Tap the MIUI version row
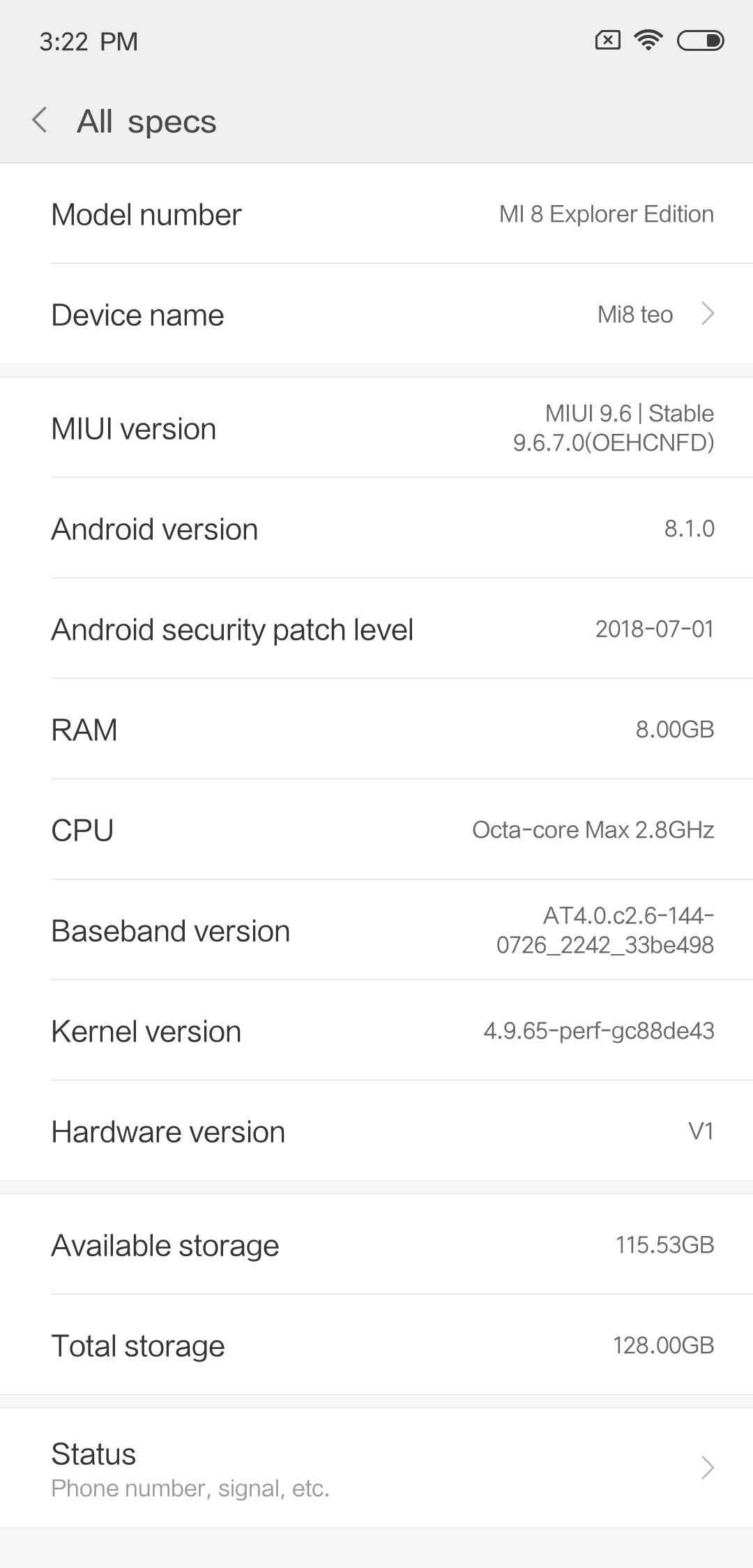 pos(376,428)
